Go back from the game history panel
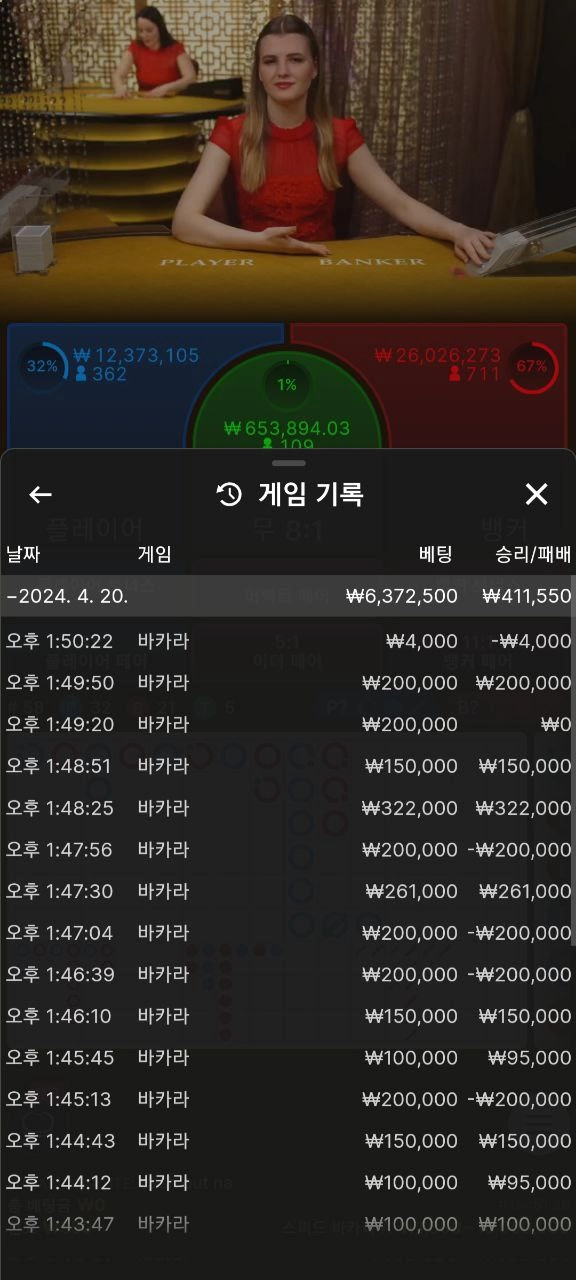The width and height of the screenshot is (576, 1280). tap(40, 494)
